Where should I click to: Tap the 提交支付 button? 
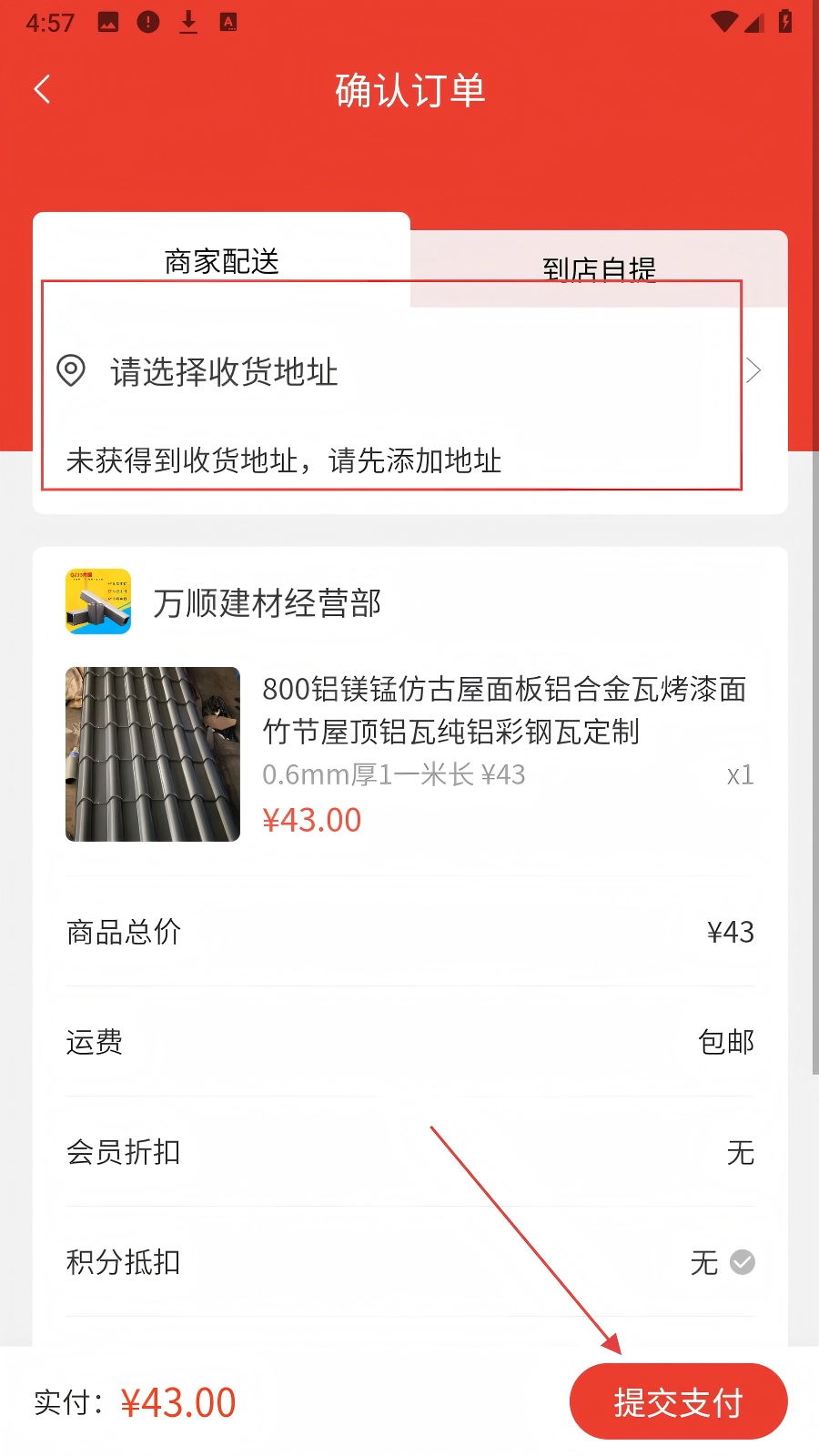[x=678, y=1401]
